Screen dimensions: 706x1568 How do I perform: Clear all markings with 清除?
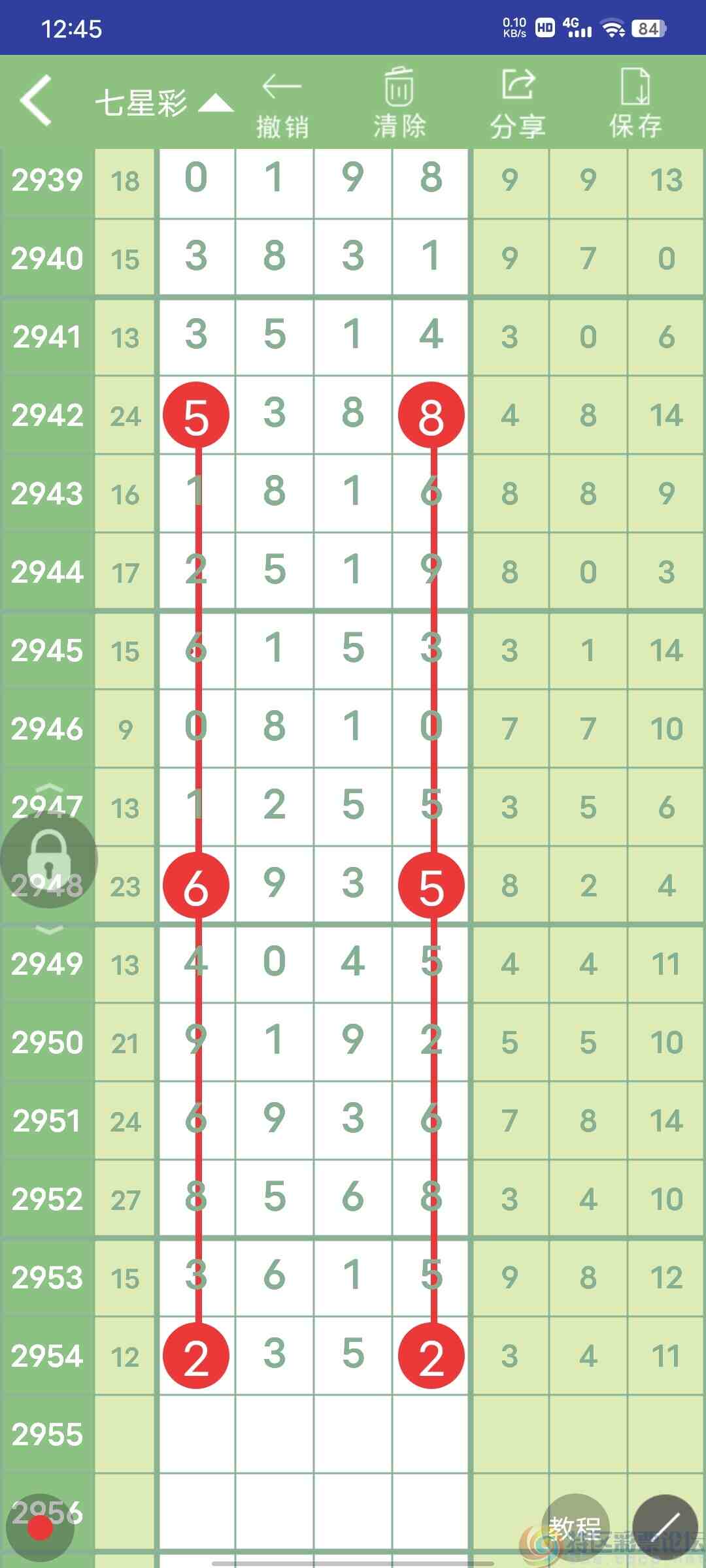tap(399, 103)
